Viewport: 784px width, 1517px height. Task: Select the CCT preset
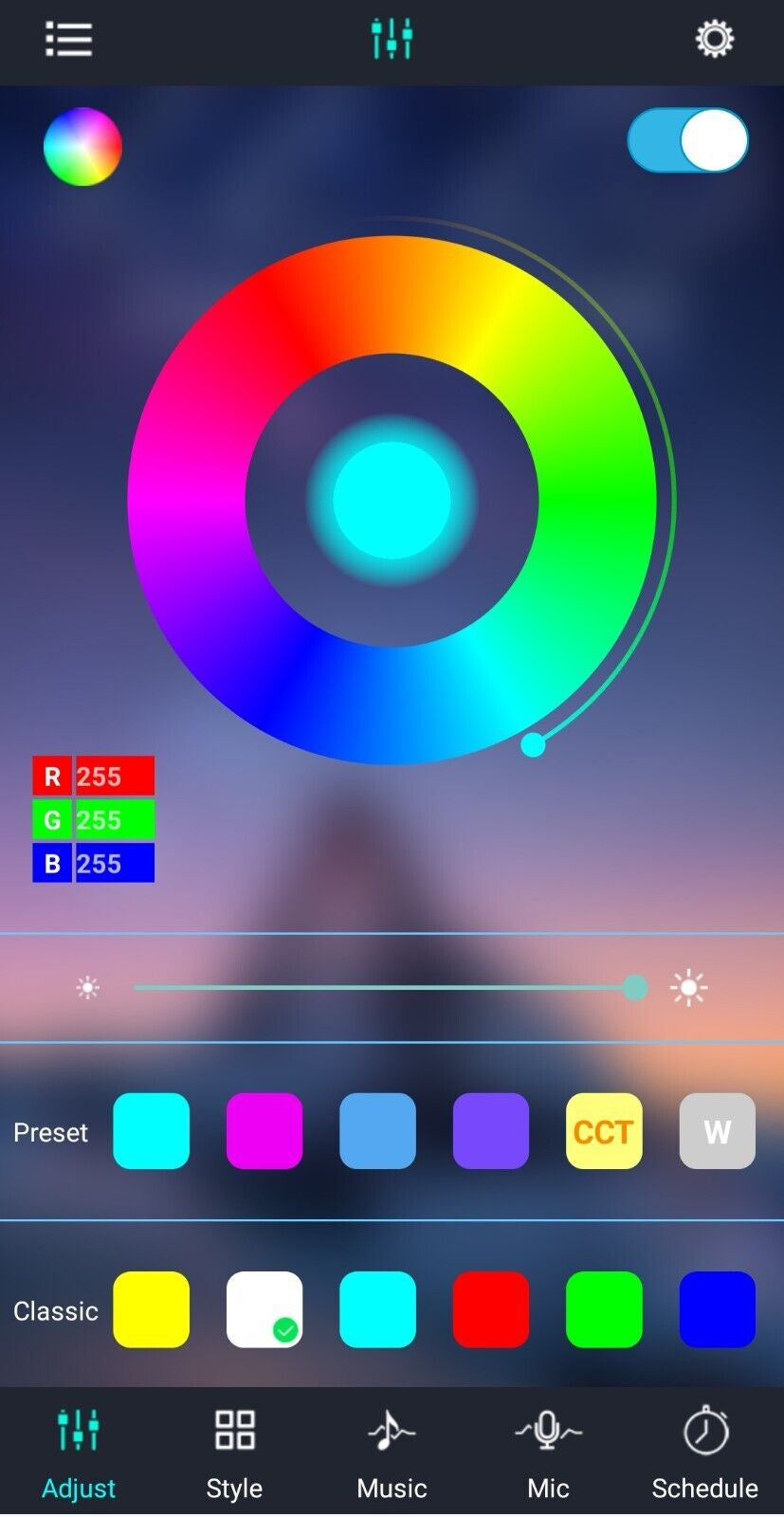point(604,1131)
